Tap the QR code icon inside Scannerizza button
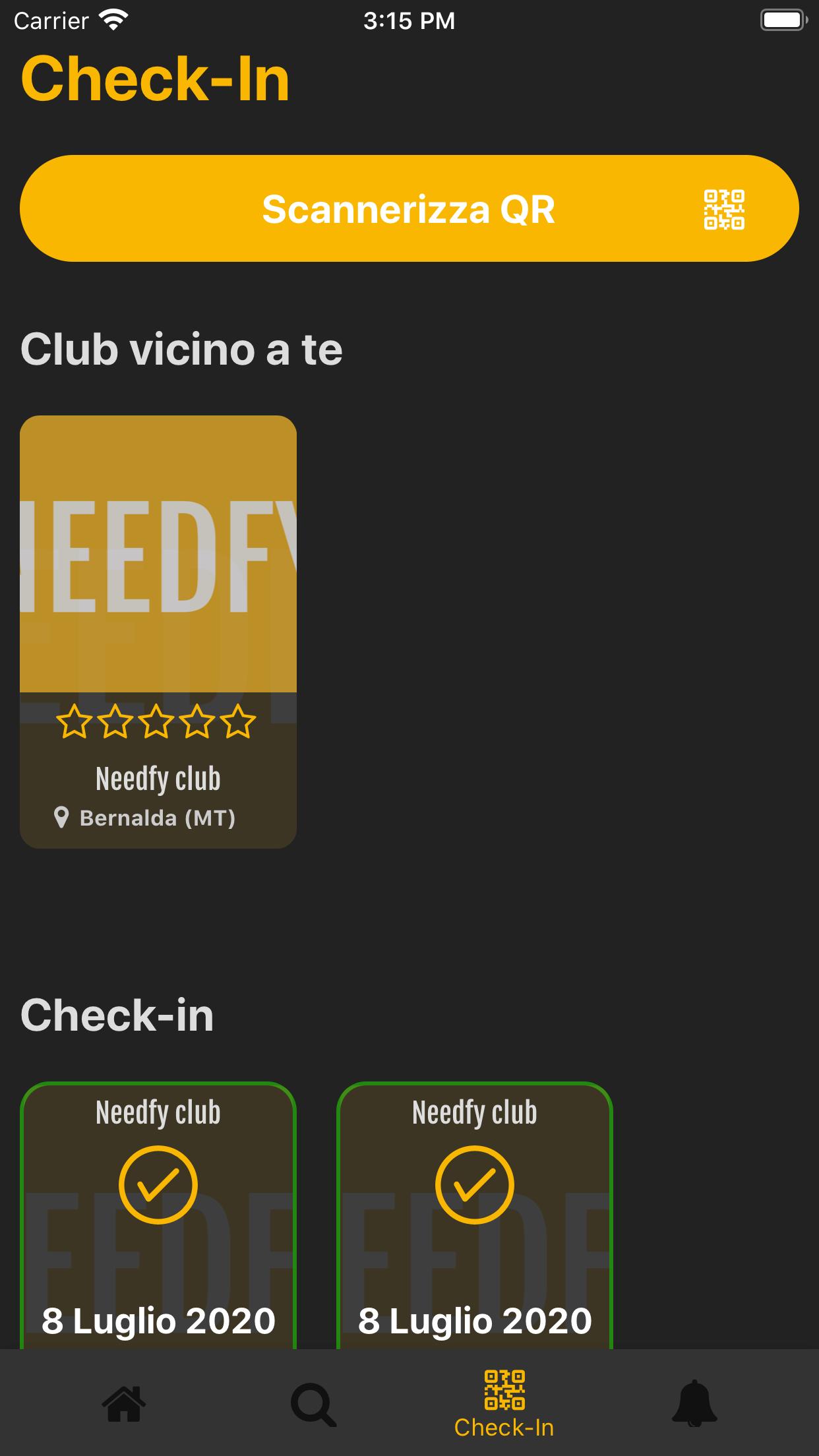 724,209
